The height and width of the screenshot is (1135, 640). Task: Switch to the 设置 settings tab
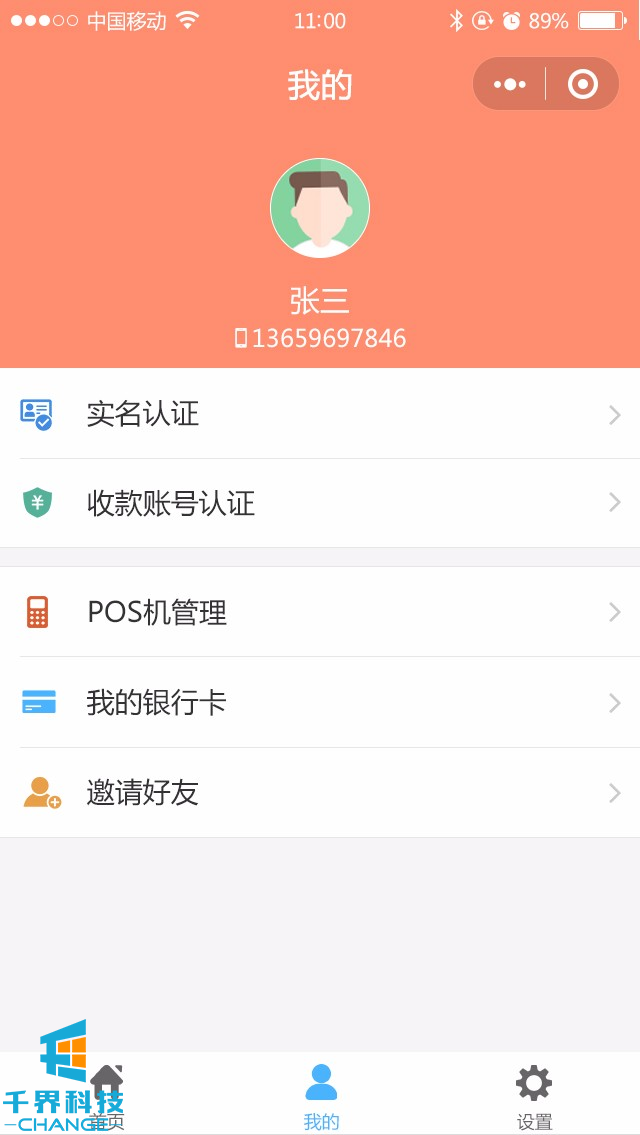point(534,1095)
